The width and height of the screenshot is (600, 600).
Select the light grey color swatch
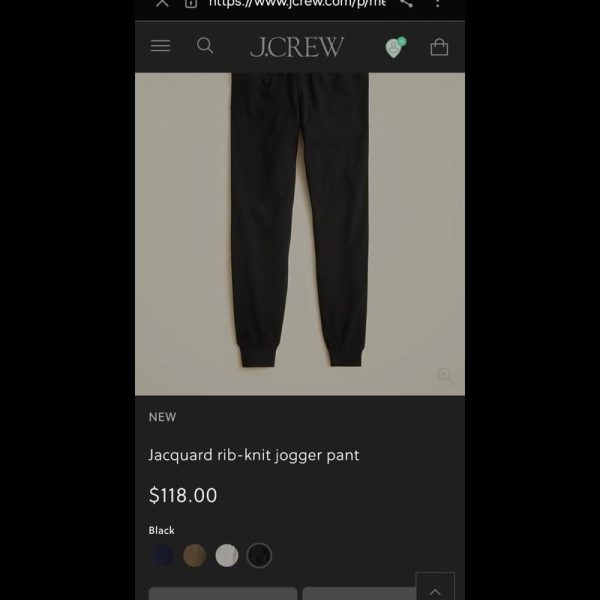[227, 556]
